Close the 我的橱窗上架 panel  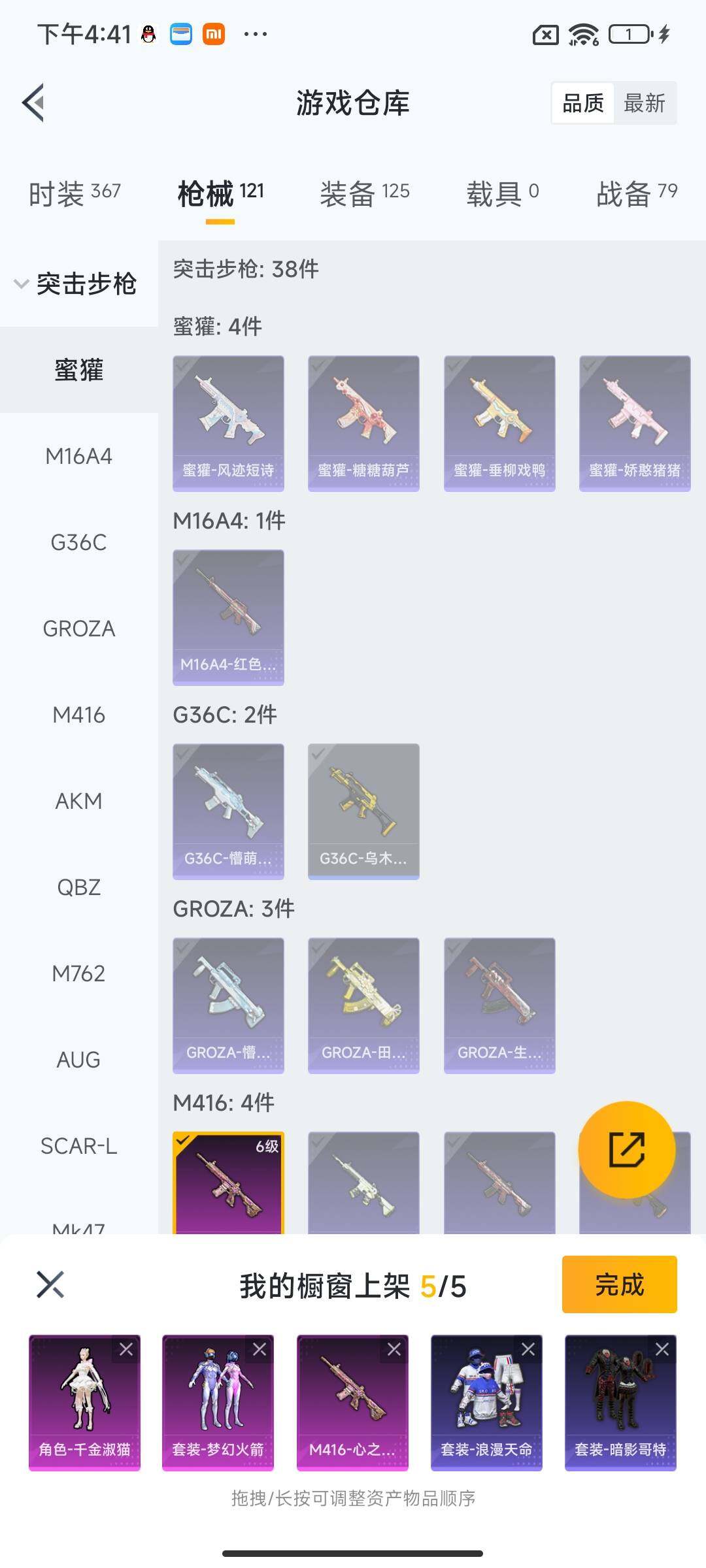pyautogui.click(x=50, y=1284)
